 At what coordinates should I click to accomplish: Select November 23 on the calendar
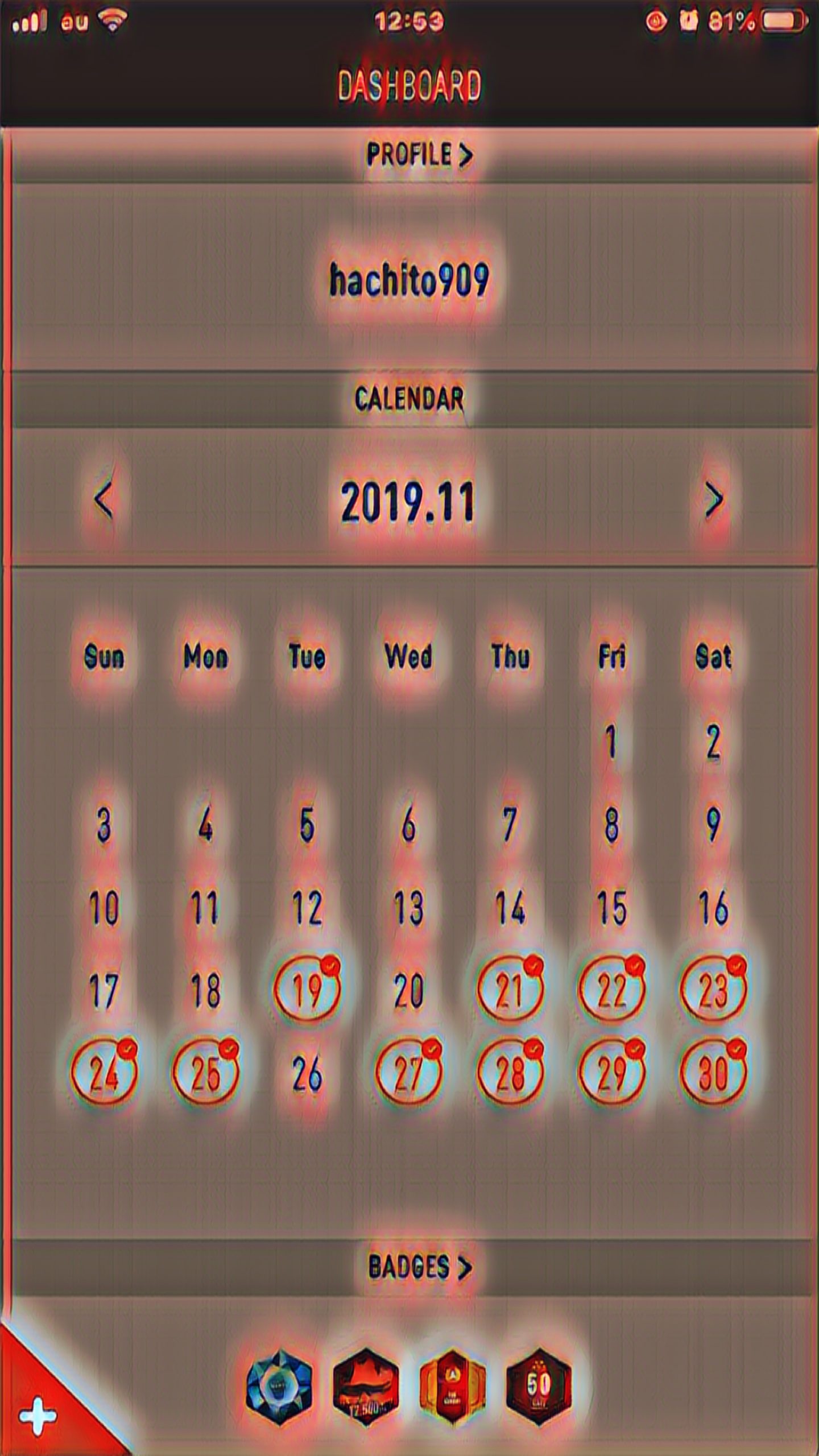[x=713, y=990]
